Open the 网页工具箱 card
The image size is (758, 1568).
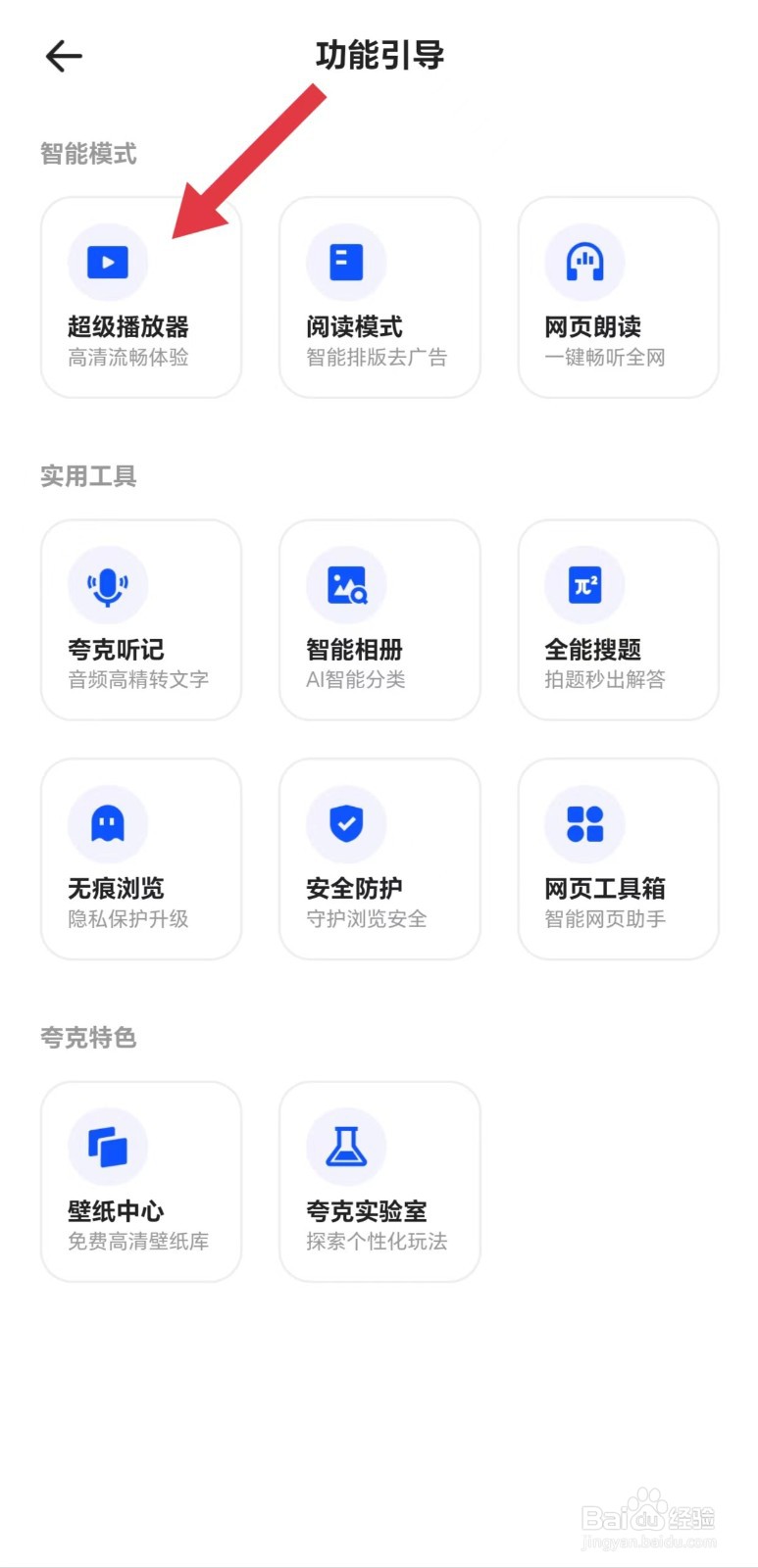tap(618, 859)
